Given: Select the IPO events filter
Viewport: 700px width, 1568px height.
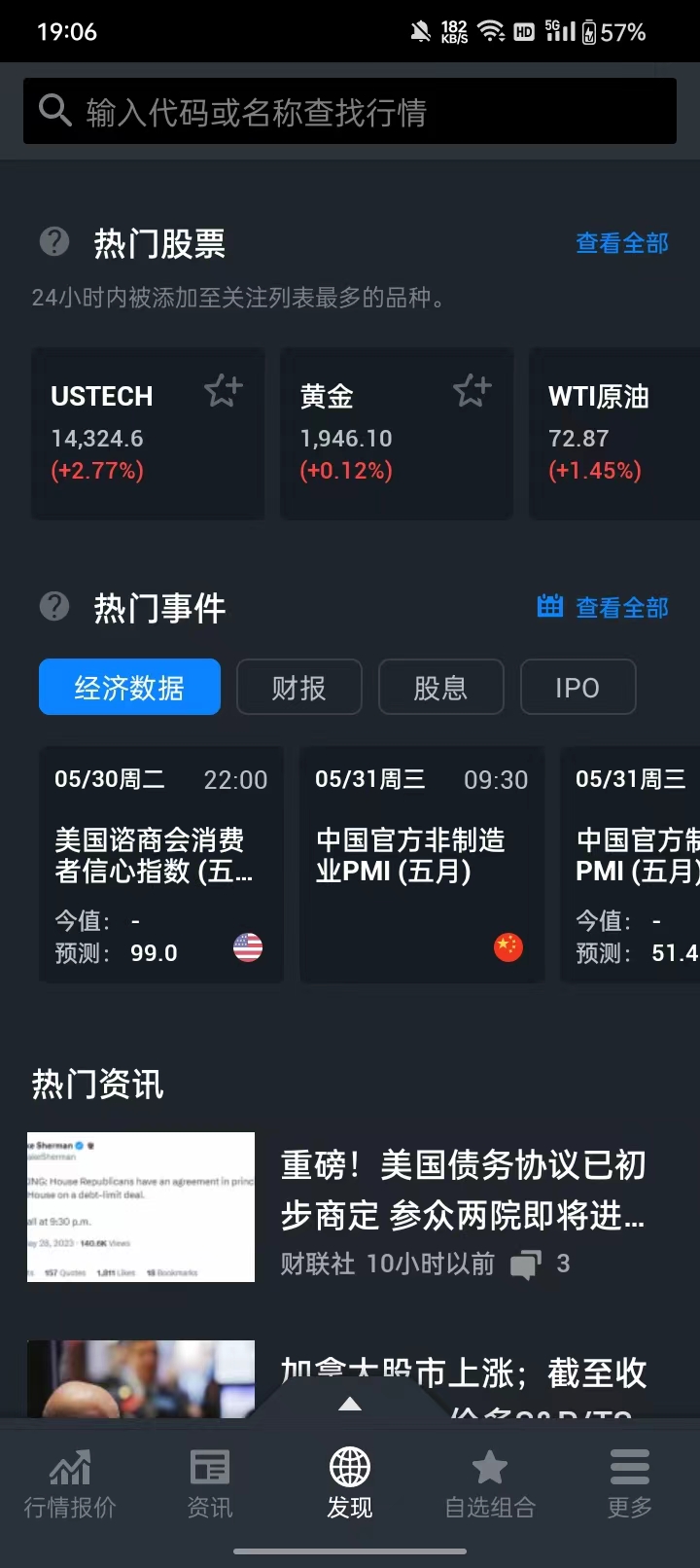Looking at the screenshot, I should (x=577, y=687).
